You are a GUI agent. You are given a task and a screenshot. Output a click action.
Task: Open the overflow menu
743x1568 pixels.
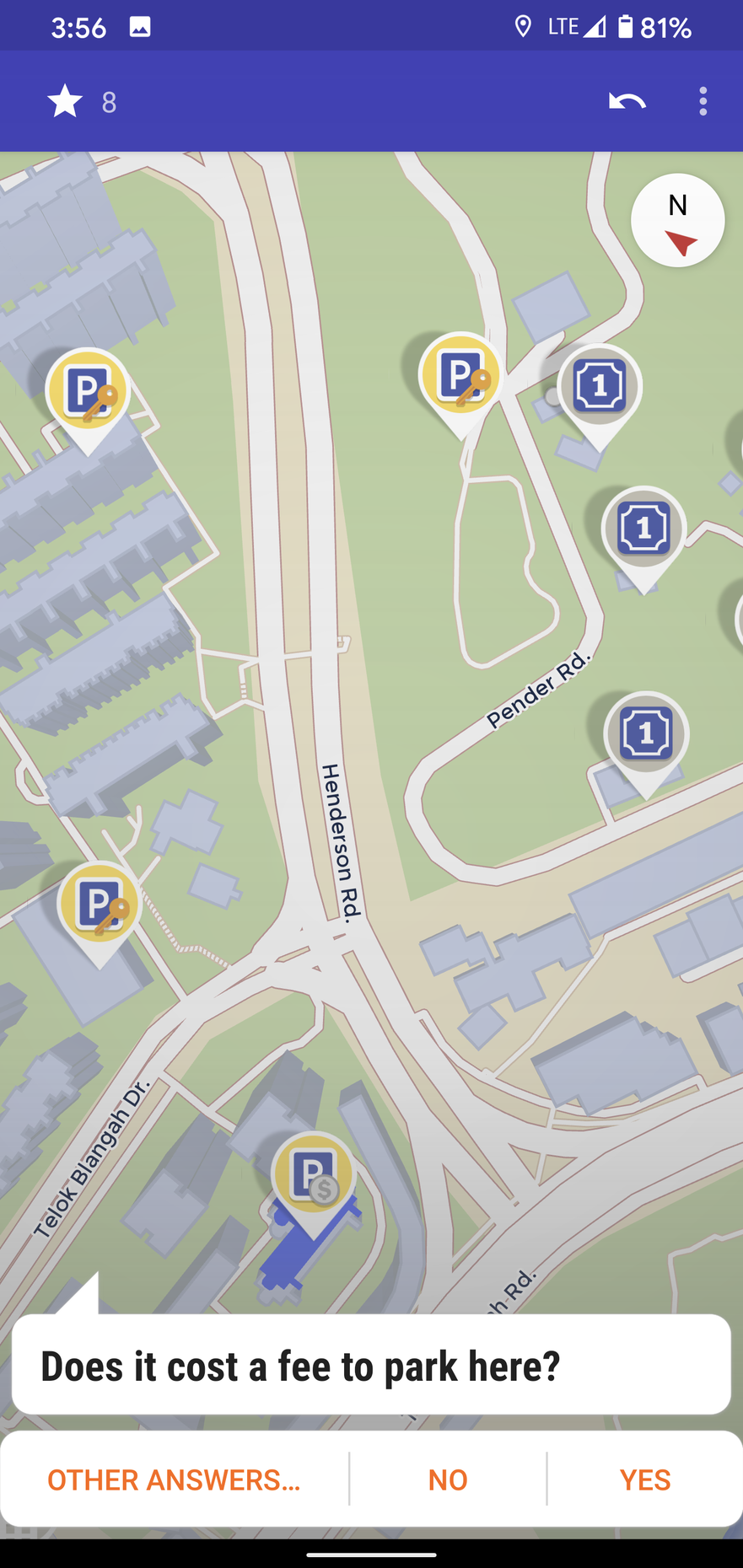(x=703, y=102)
